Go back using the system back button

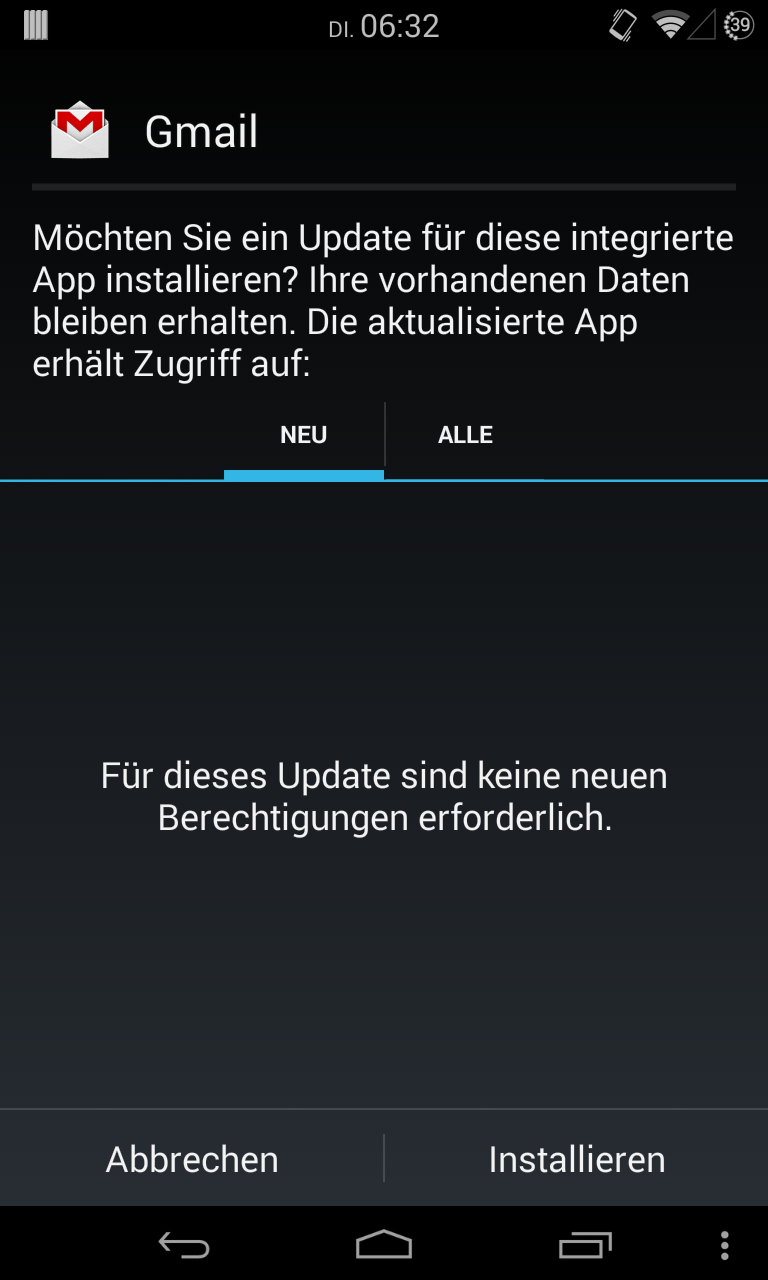pyautogui.click(x=184, y=1245)
